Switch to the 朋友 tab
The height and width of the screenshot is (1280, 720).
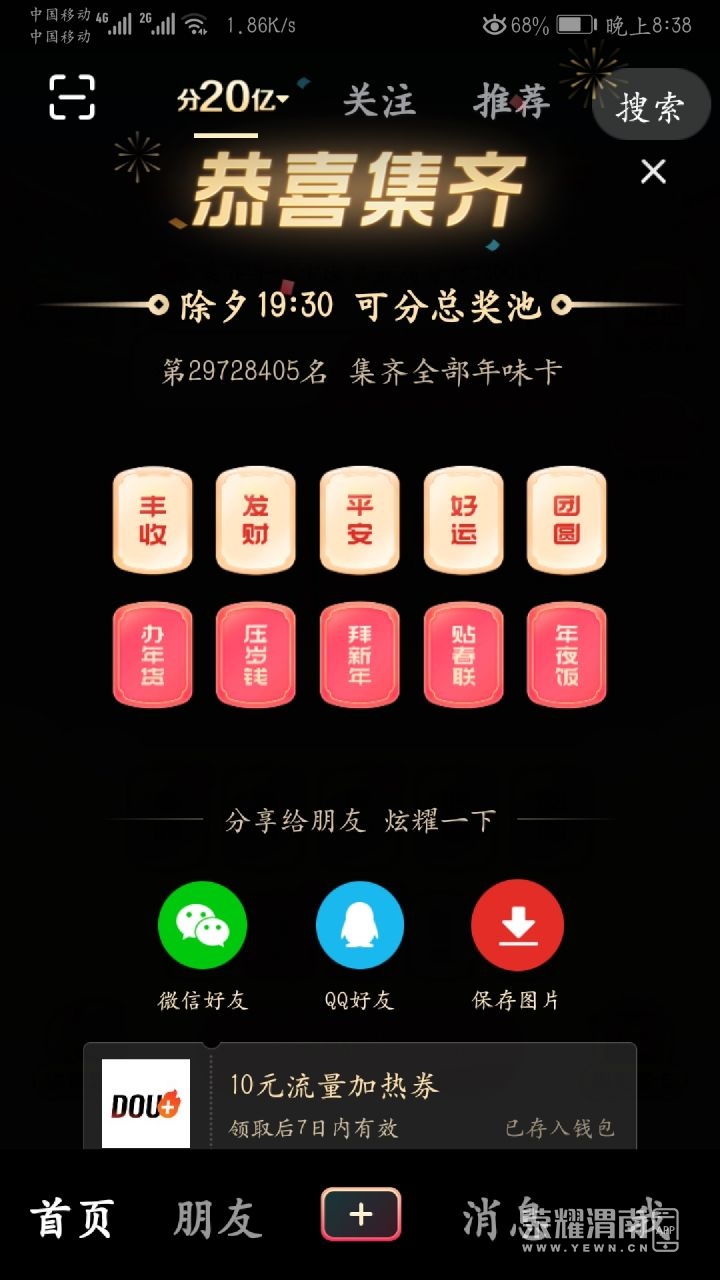[217, 1218]
